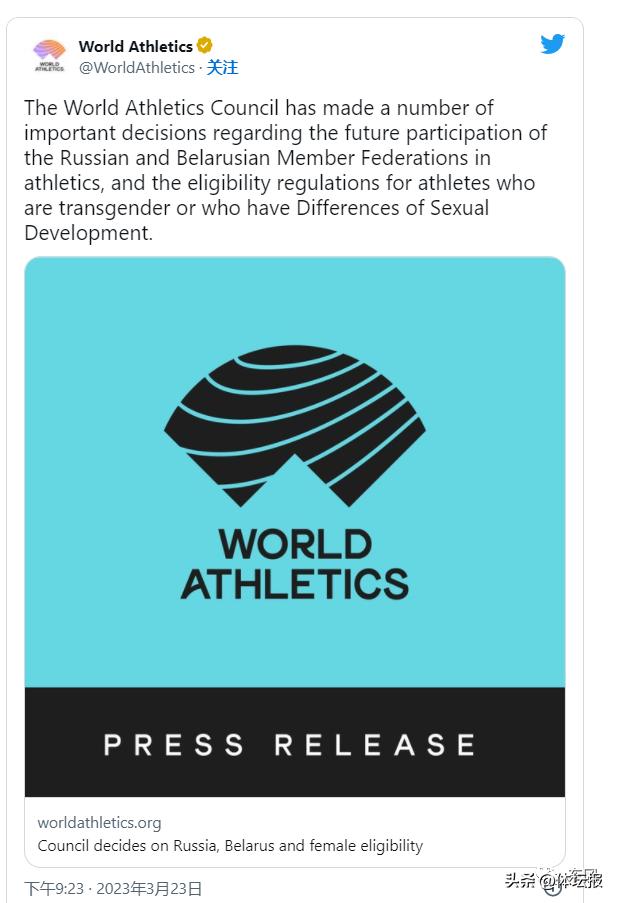Open World Athletics profile avatar
Viewport: 617px width, 903px height.
[x=48, y=55]
